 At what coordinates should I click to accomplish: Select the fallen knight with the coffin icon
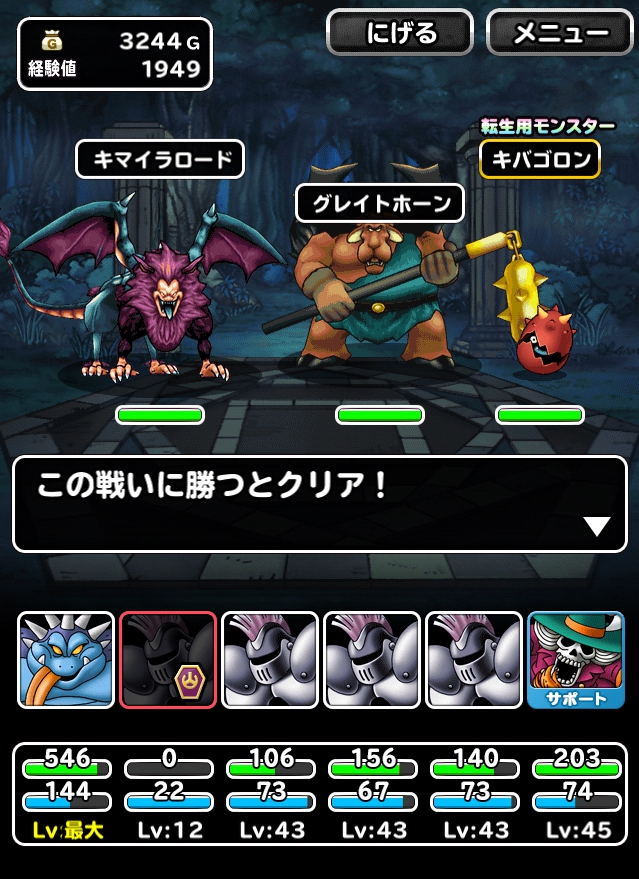coord(168,659)
